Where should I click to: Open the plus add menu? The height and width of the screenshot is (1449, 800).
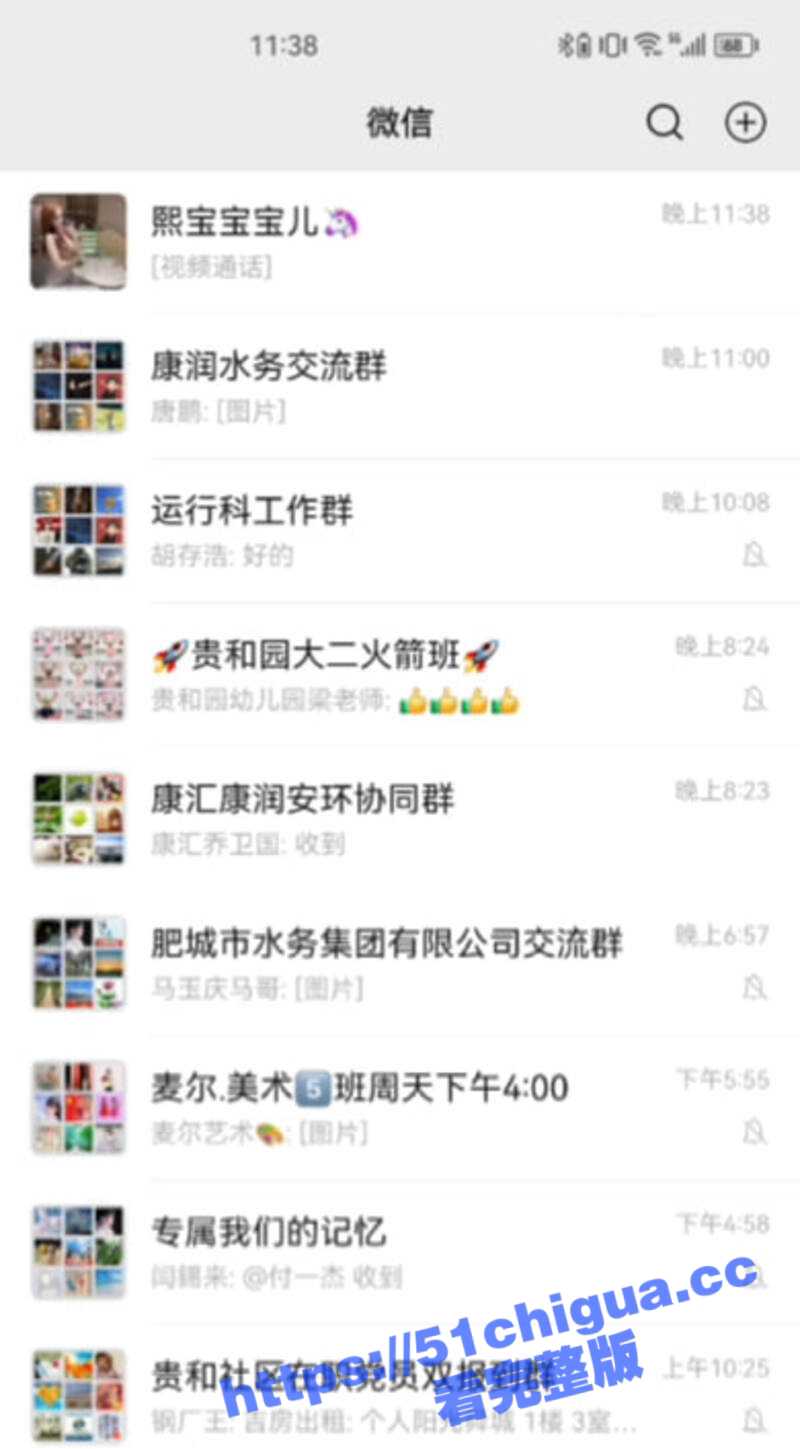click(x=745, y=123)
